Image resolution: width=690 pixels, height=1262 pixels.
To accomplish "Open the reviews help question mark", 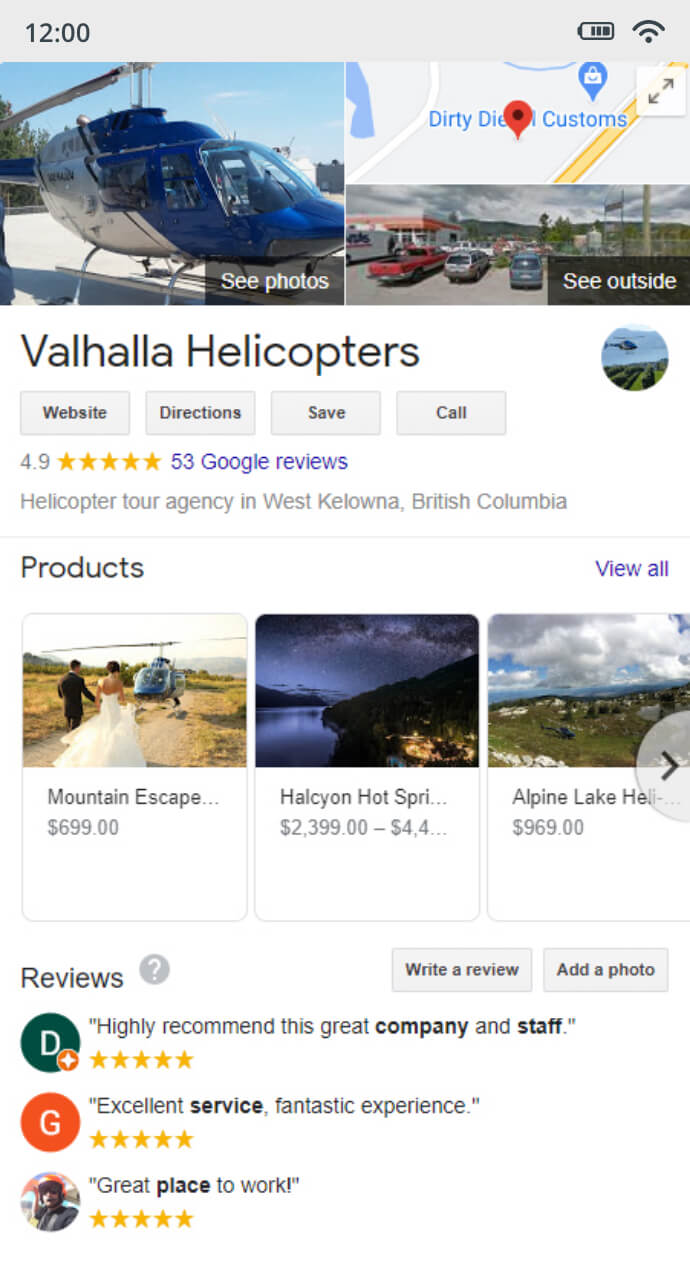I will tap(154, 969).
